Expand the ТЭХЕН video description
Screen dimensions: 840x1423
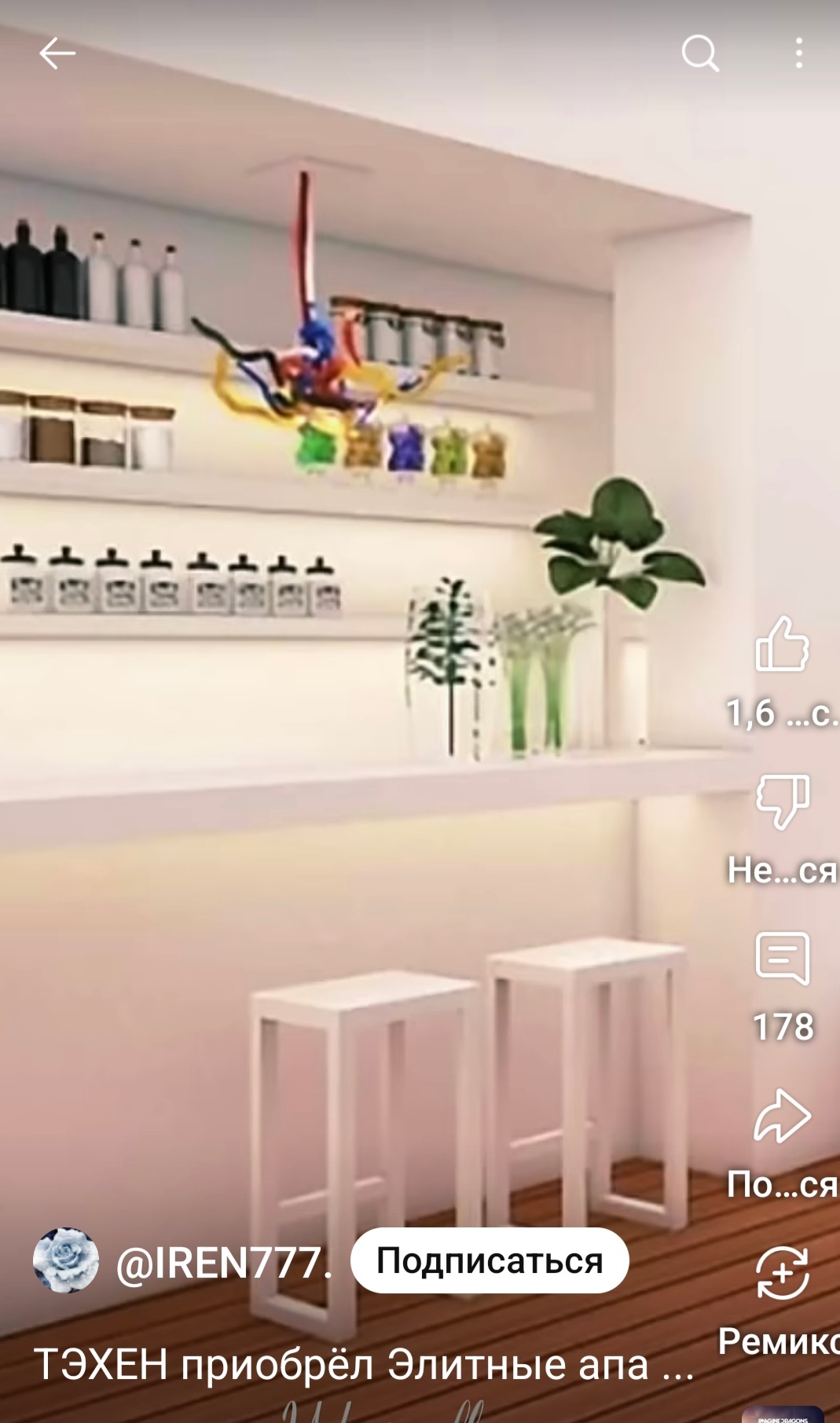click(363, 1365)
